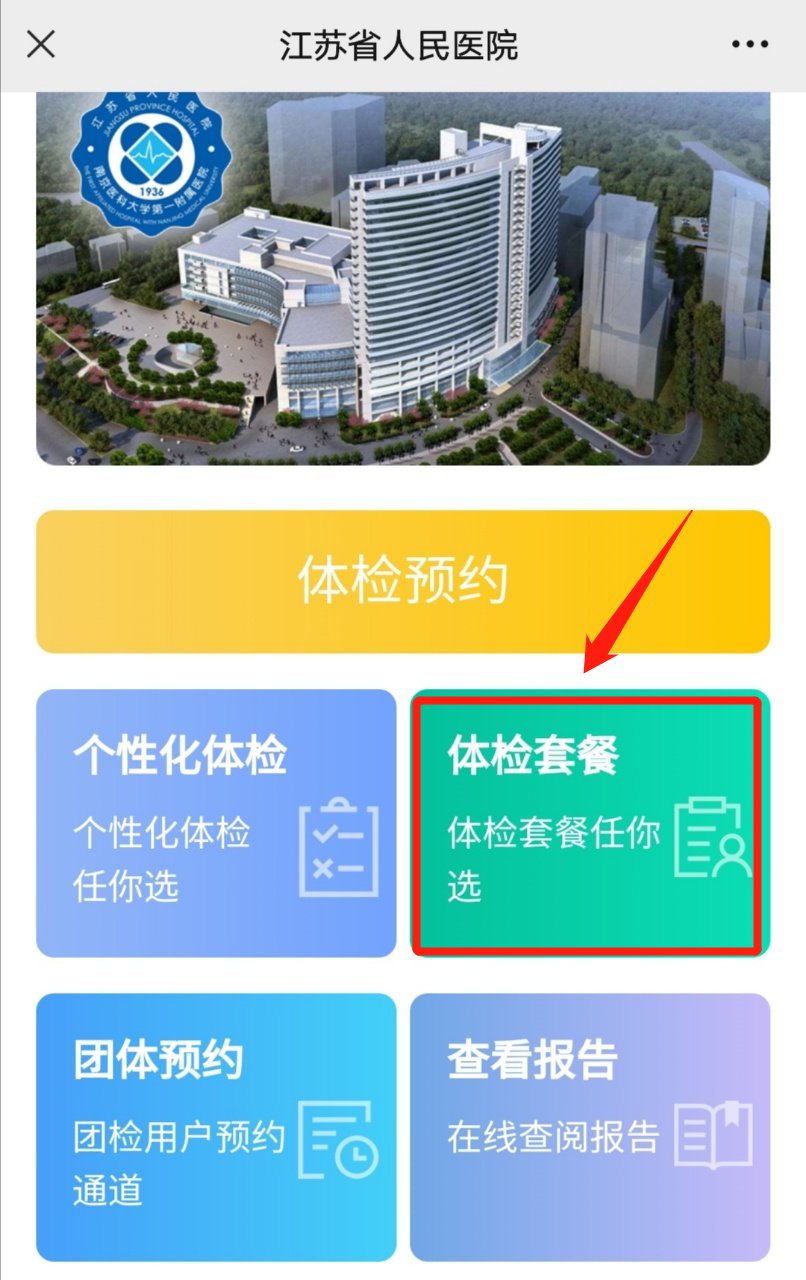Select the 体检套餐 package card
Screen dimensions: 806x1280
[589, 823]
